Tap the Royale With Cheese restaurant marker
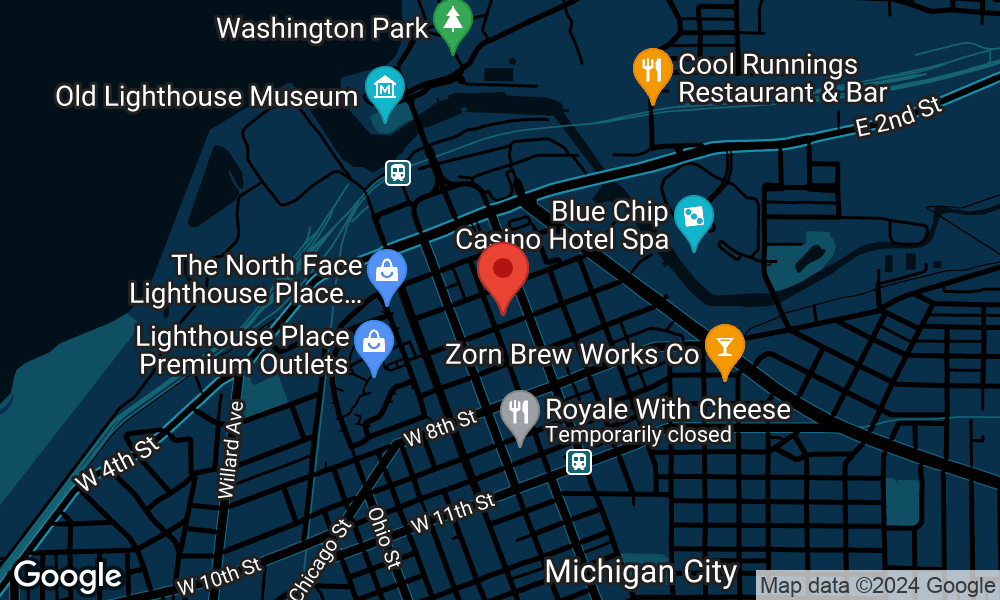The width and height of the screenshot is (1000, 600). (x=519, y=412)
